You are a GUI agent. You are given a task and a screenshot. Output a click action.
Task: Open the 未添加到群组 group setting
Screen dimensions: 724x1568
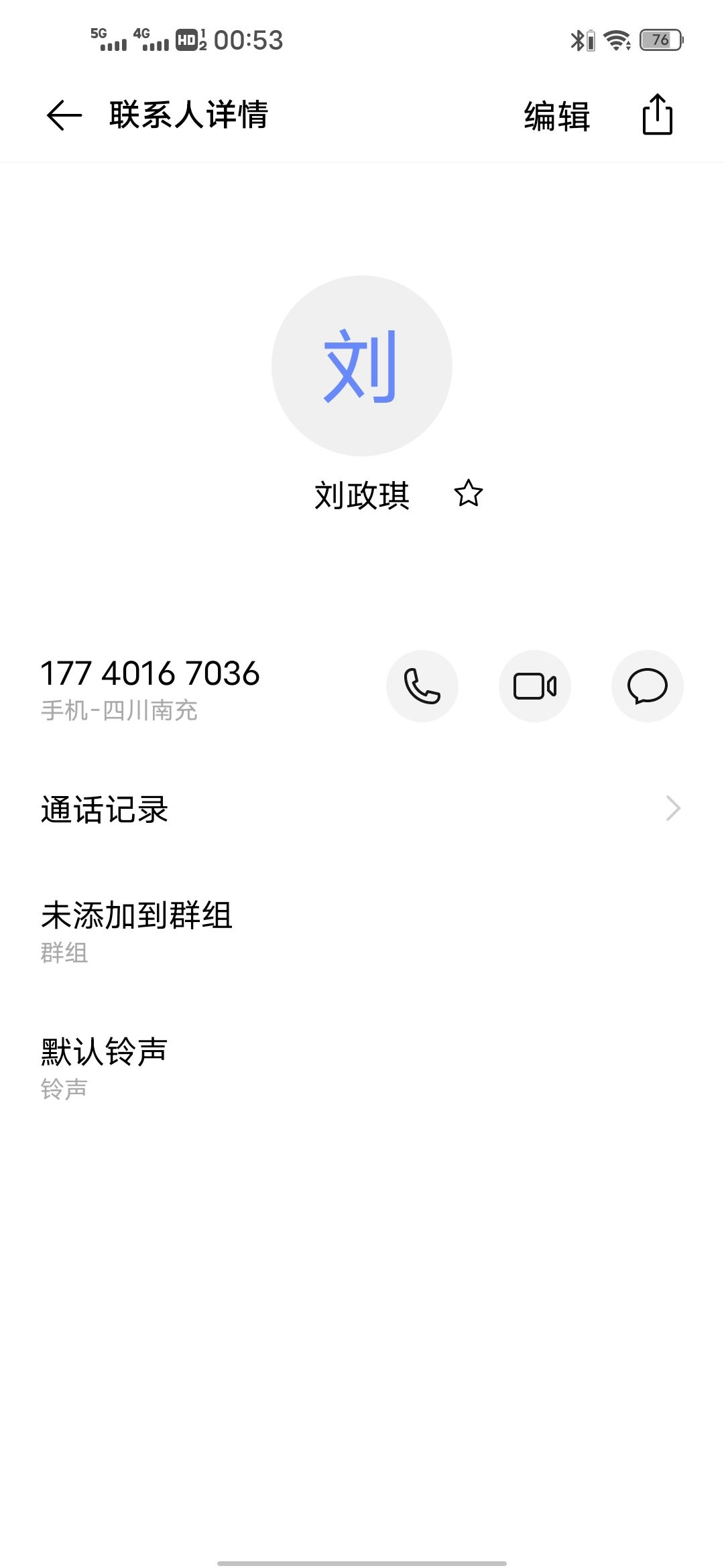pyautogui.click(x=362, y=930)
